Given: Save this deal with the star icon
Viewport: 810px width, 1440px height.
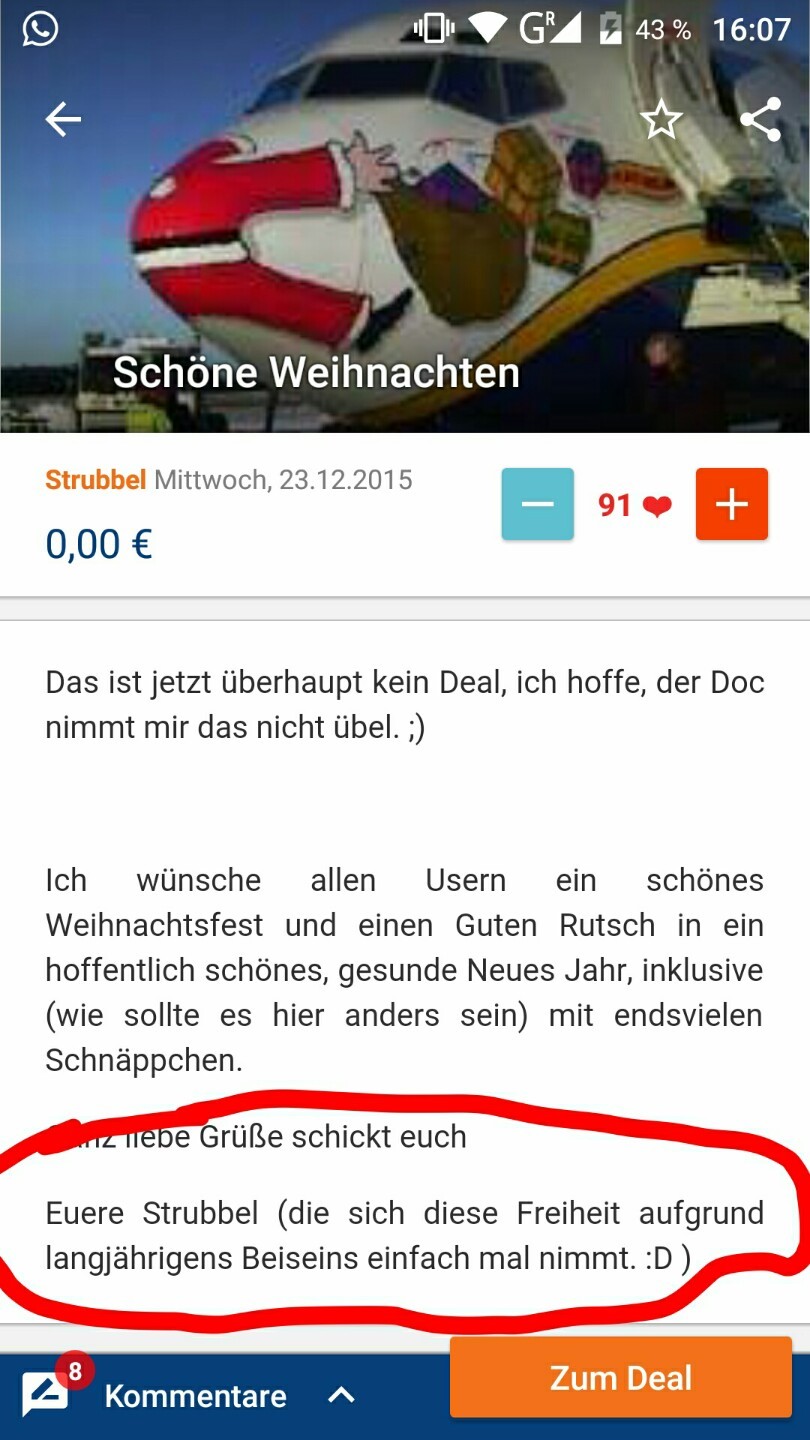Looking at the screenshot, I should [x=661, y=120].
